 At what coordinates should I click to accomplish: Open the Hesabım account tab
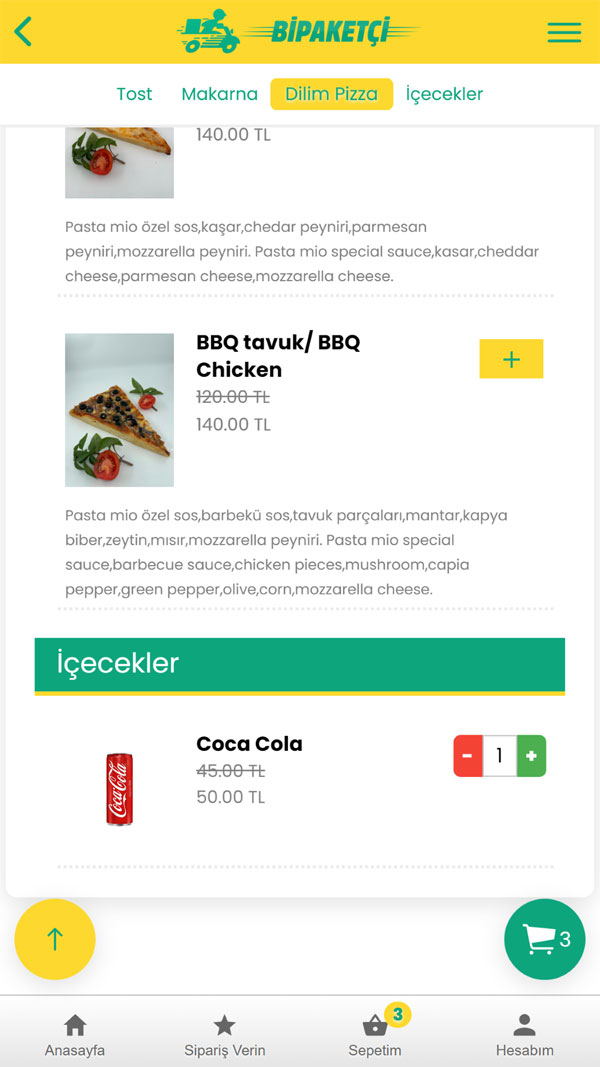pos(524,1035)
